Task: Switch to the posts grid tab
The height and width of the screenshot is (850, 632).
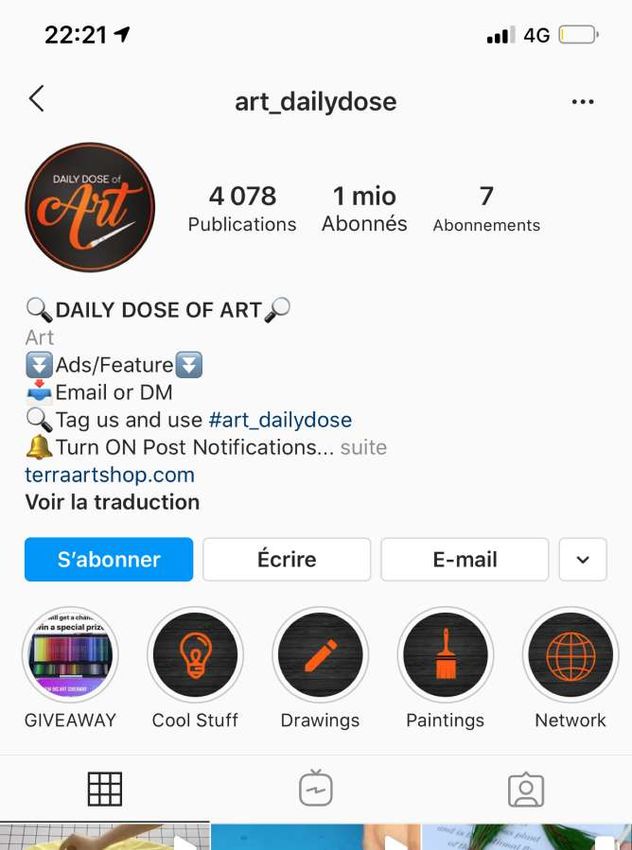Action: coord(105,789)
